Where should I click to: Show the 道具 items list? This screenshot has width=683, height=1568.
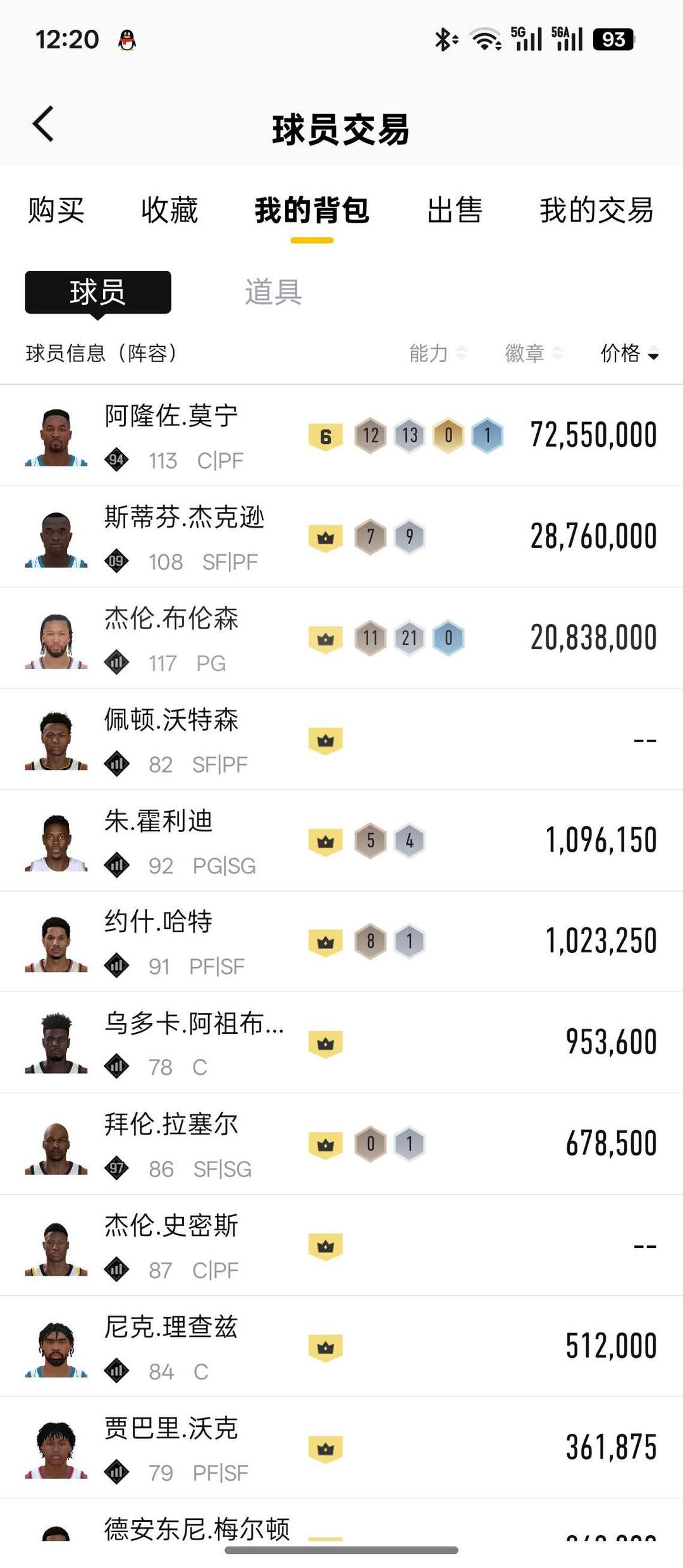(x=273, y=292)
